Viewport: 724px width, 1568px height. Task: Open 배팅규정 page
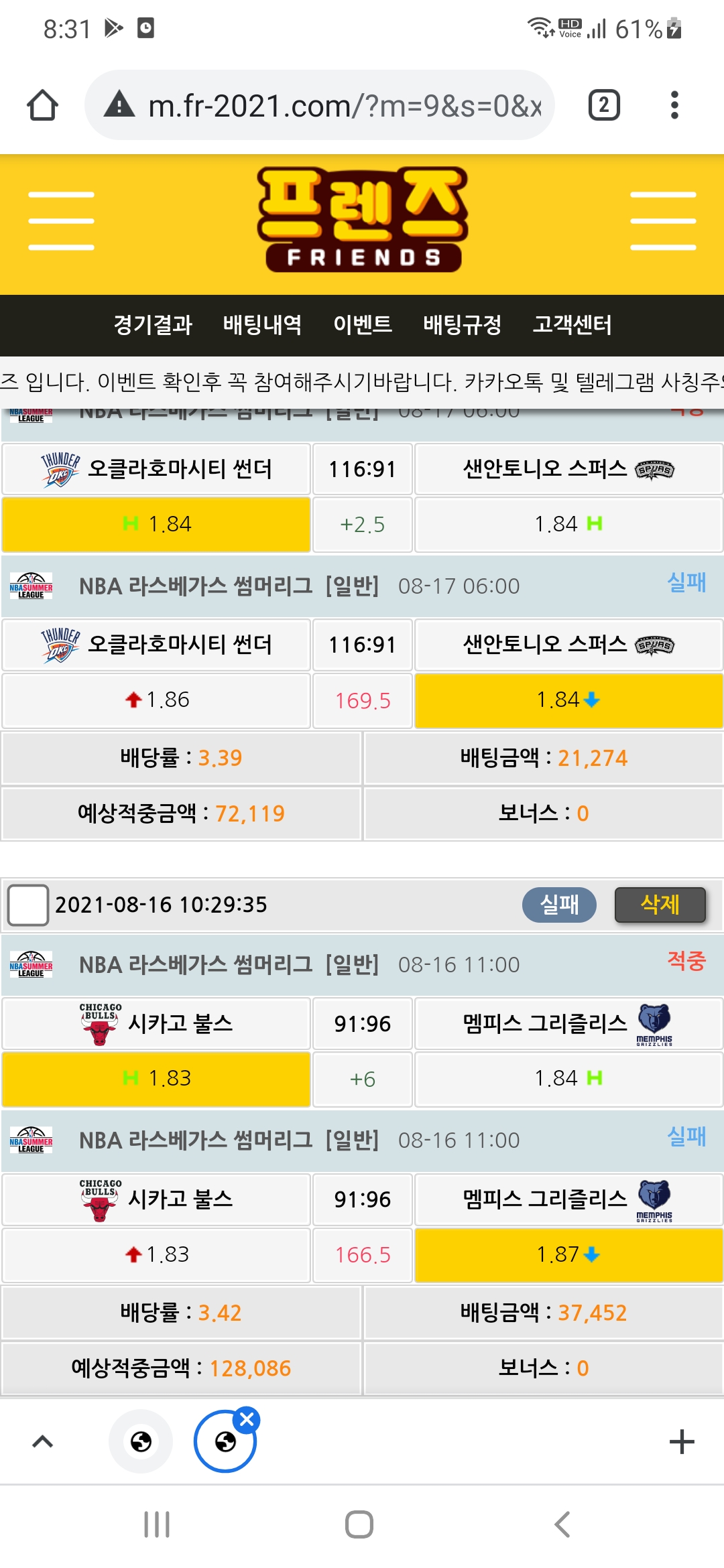(462, 325)
